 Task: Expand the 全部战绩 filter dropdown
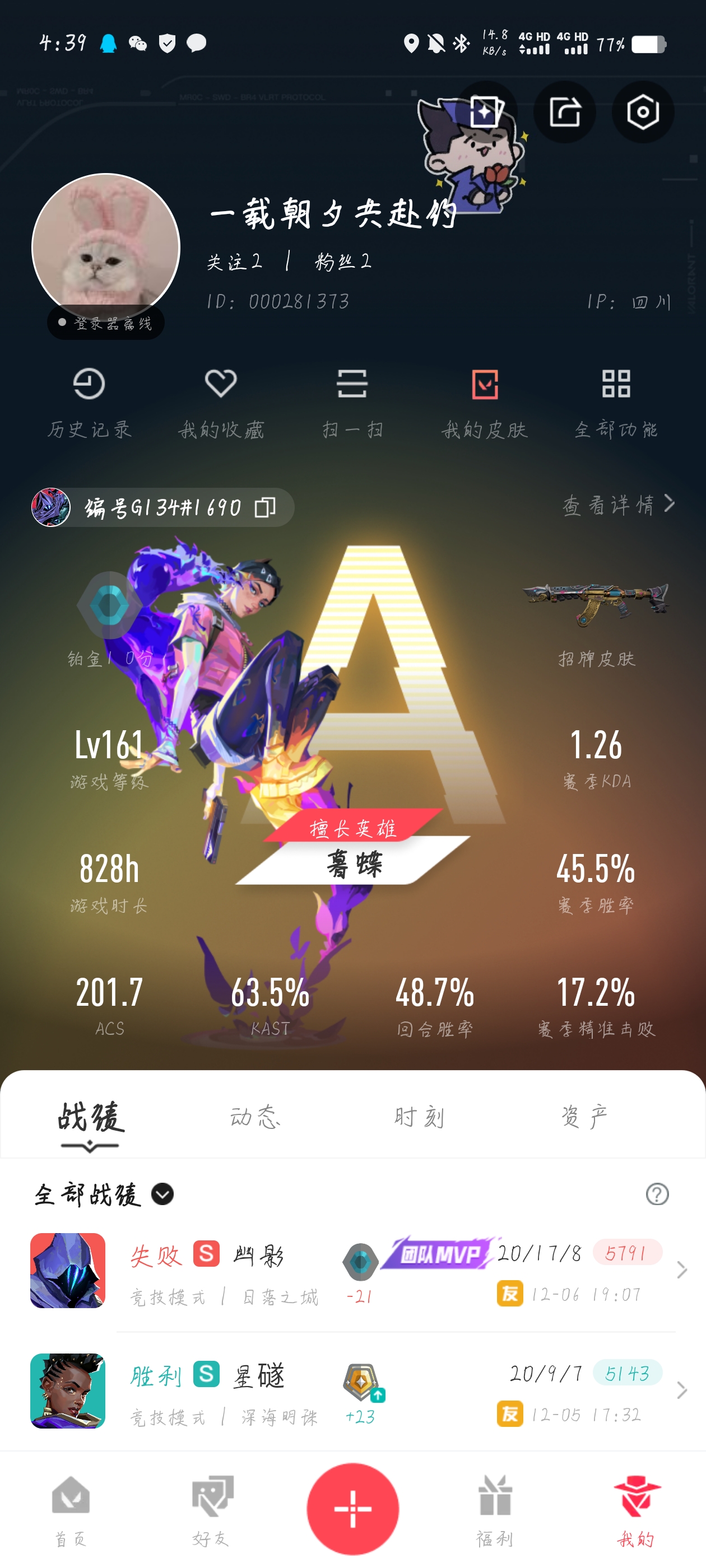pyautogui.click(x=162, y=1194)
